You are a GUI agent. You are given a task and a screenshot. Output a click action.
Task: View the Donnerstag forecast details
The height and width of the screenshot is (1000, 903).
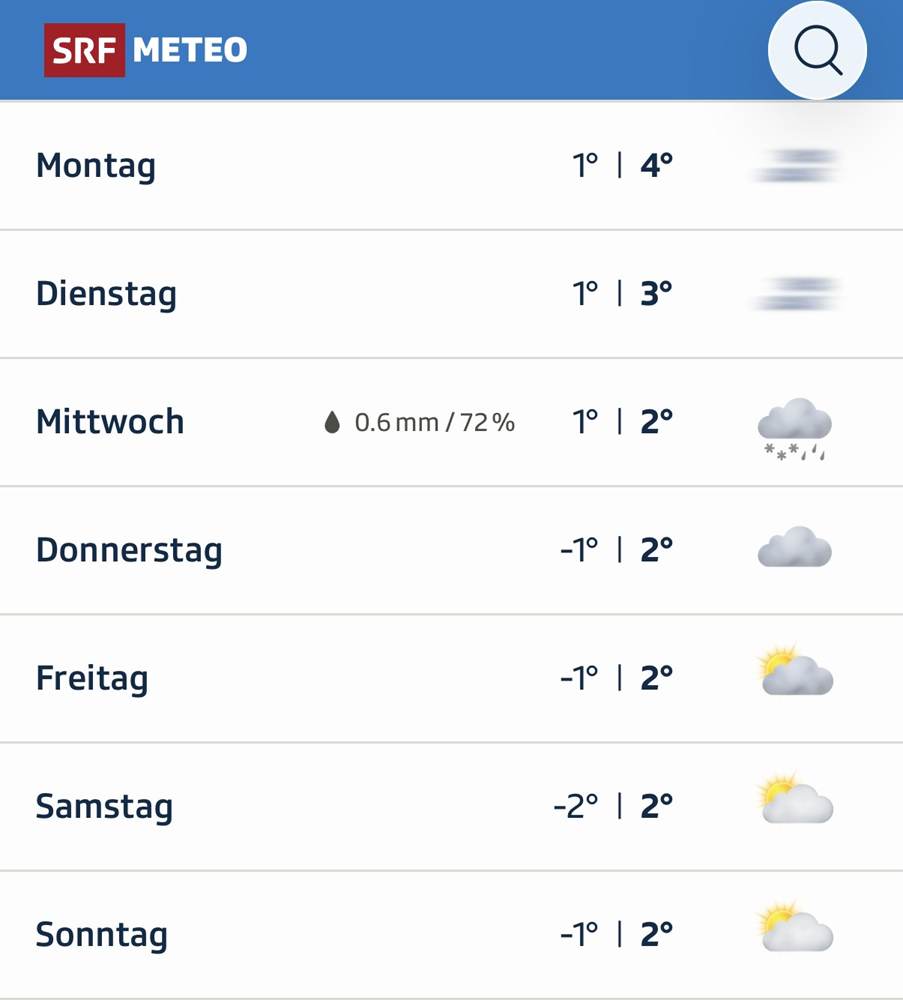tap(450, 550)
